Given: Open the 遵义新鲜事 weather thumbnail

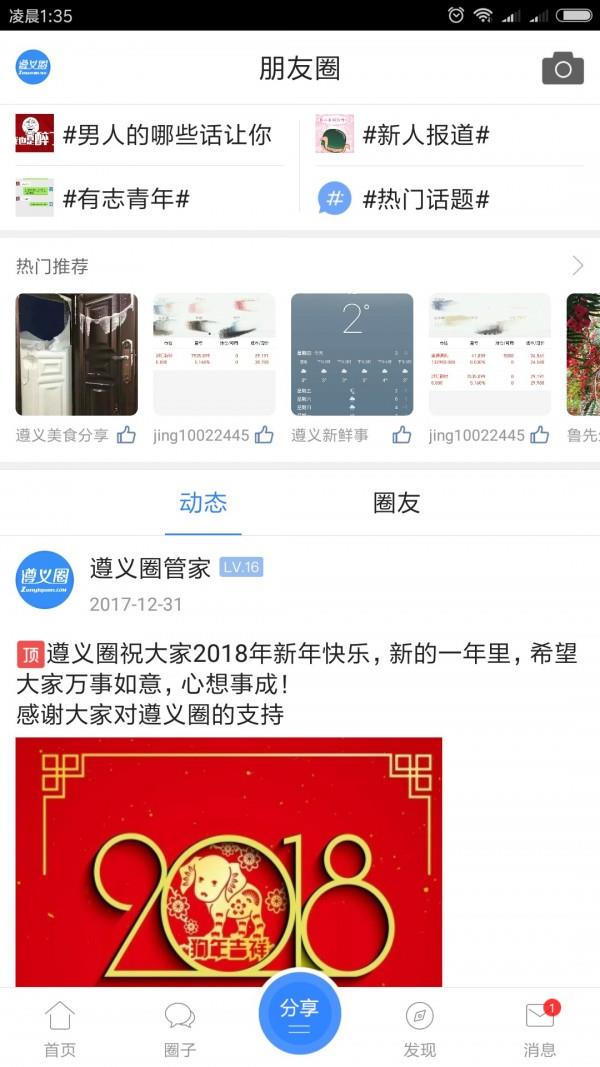Looking at the screenshot, I should (351, 354).
